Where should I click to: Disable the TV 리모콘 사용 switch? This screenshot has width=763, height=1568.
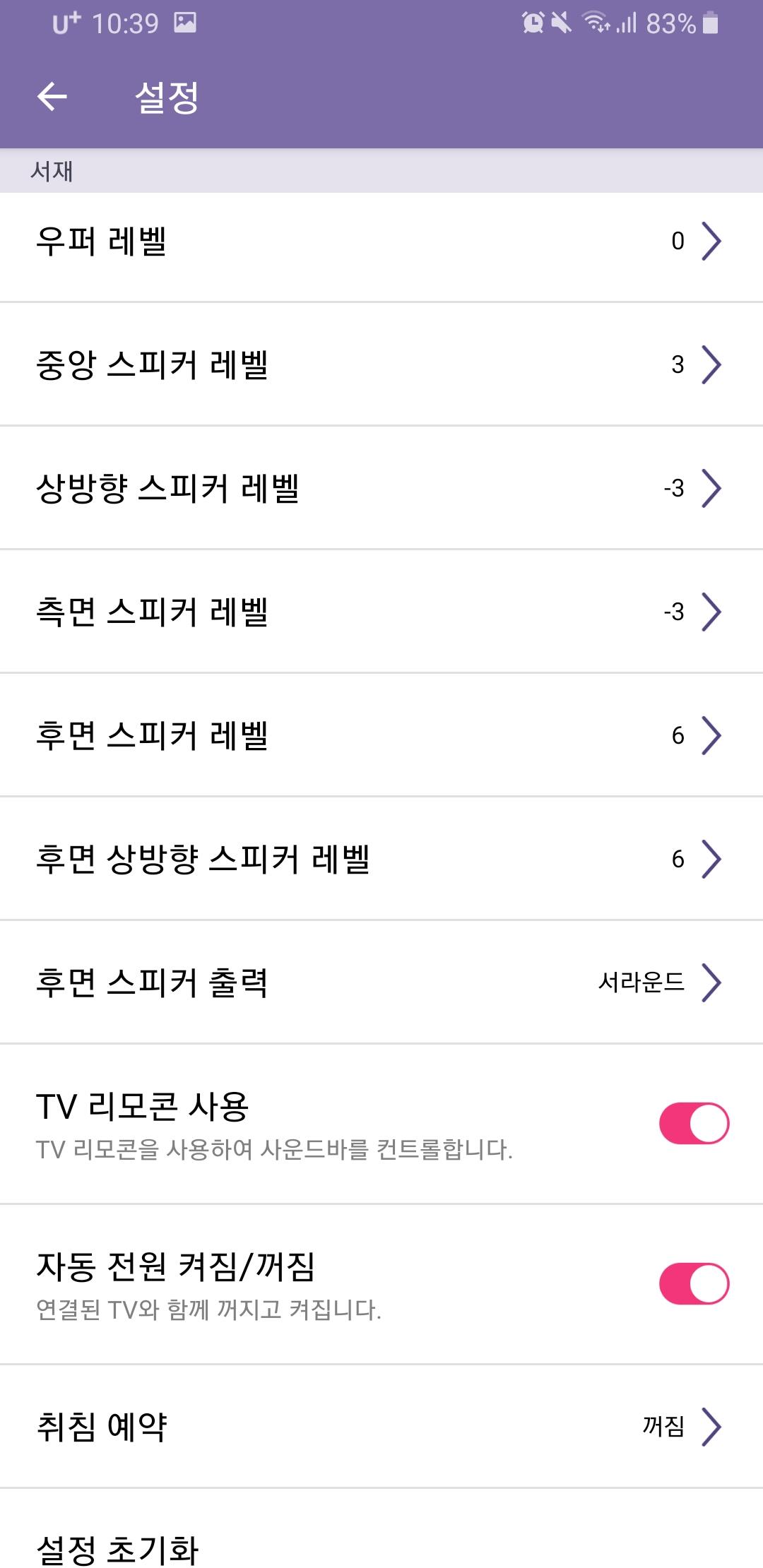coord(693,1123)
